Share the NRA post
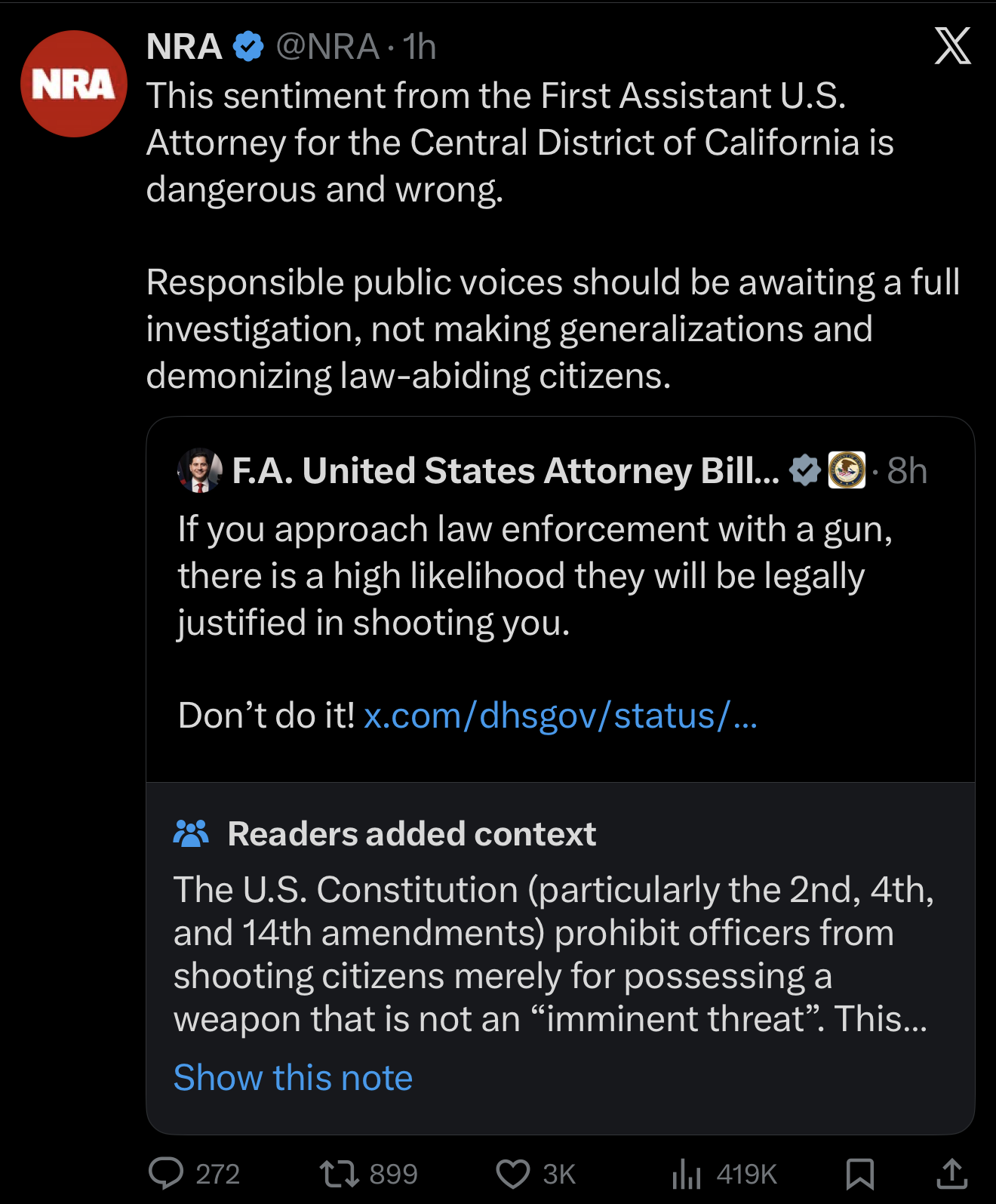996x1204 pixels. point(952,1173)
